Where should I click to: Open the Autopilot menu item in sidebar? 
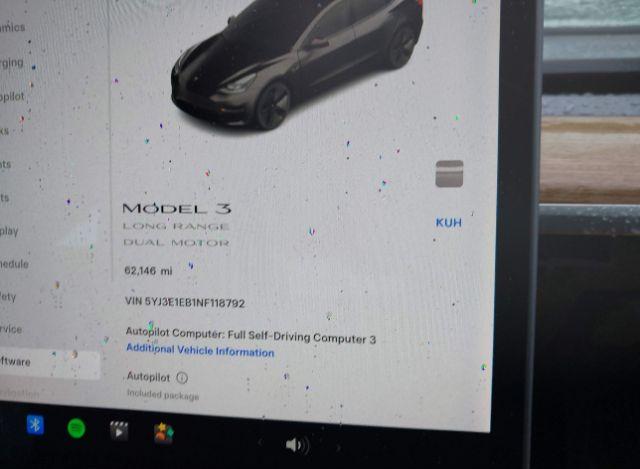coord(12,97)
